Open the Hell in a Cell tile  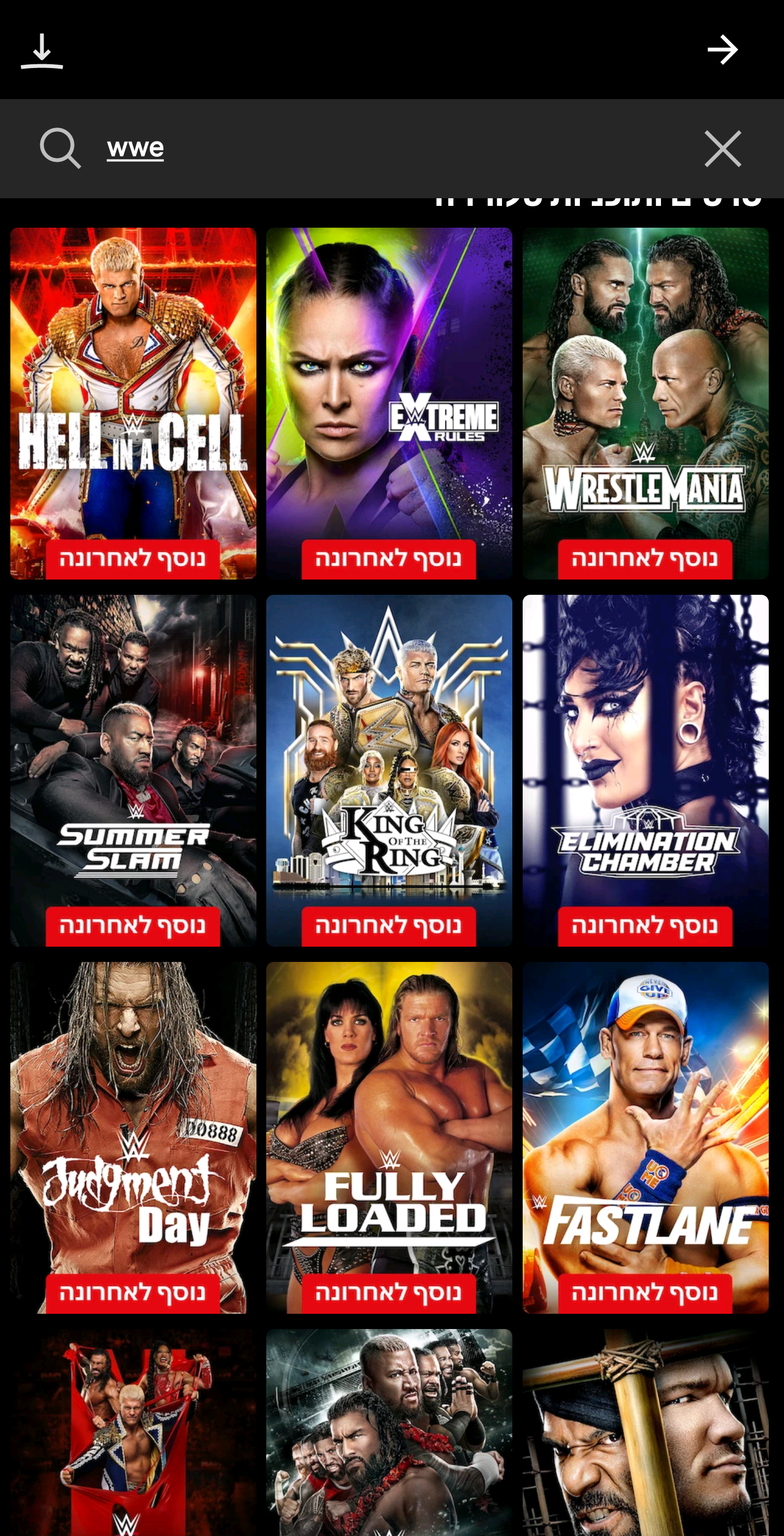pos(133,403)
